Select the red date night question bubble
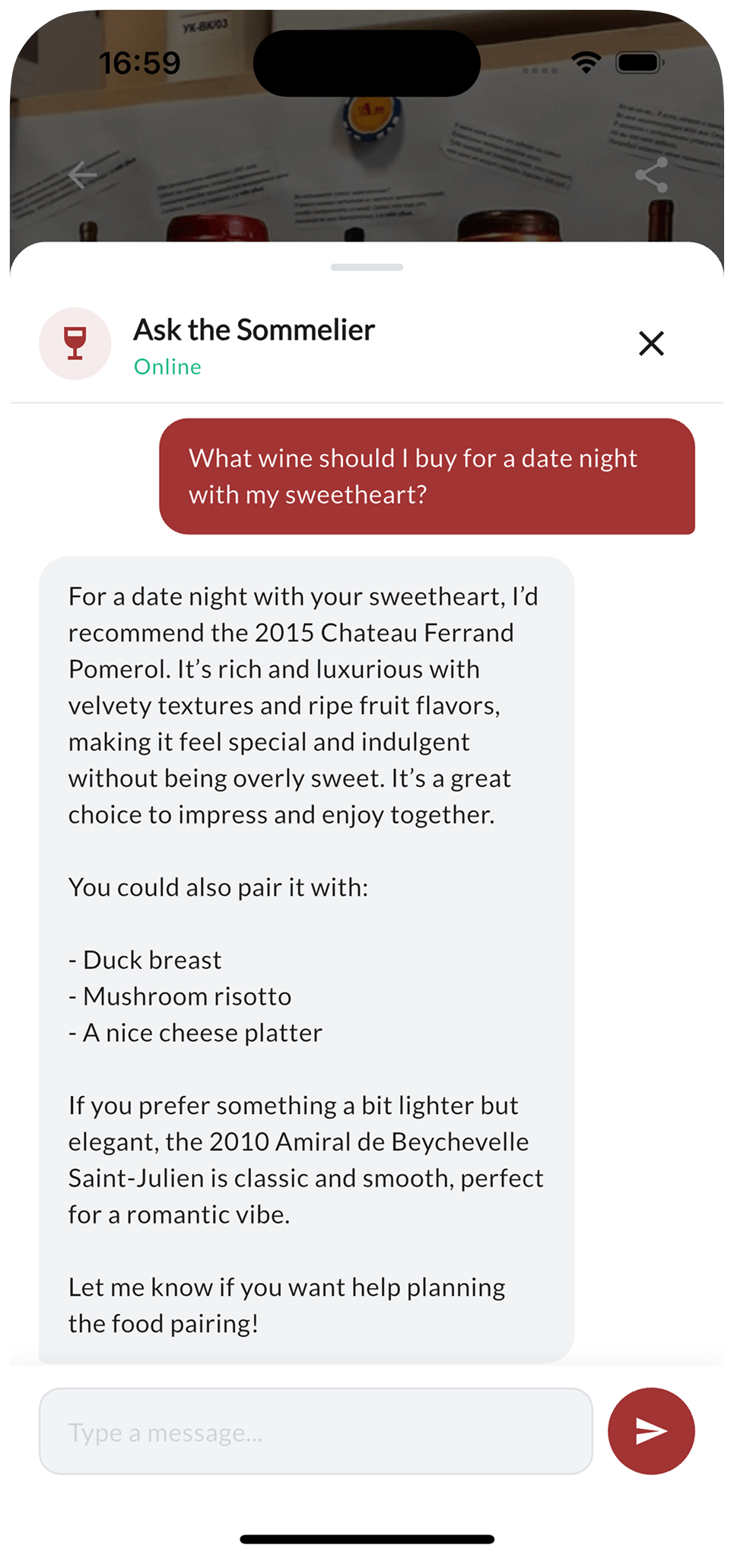Viewport: 734px width, 1568px height. click(427, 476)
